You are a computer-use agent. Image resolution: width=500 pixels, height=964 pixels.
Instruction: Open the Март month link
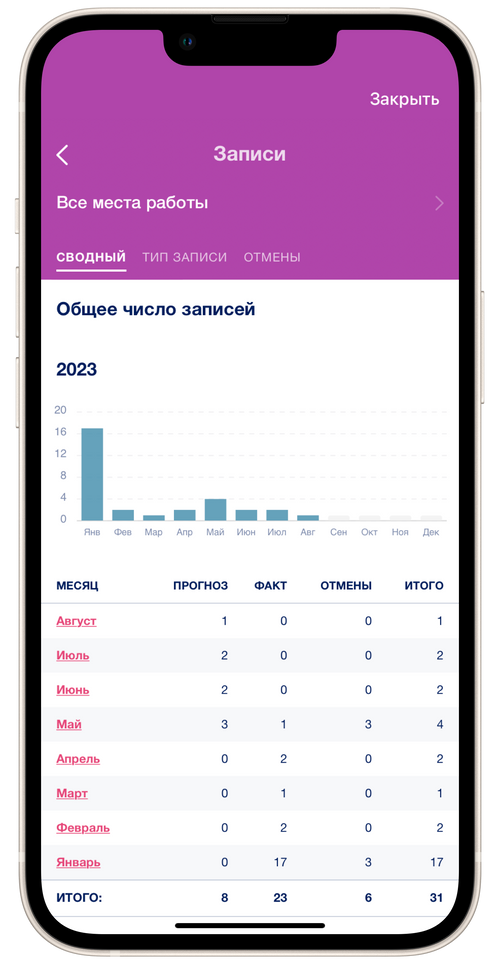pyautogui.click(x=72, y=793)
